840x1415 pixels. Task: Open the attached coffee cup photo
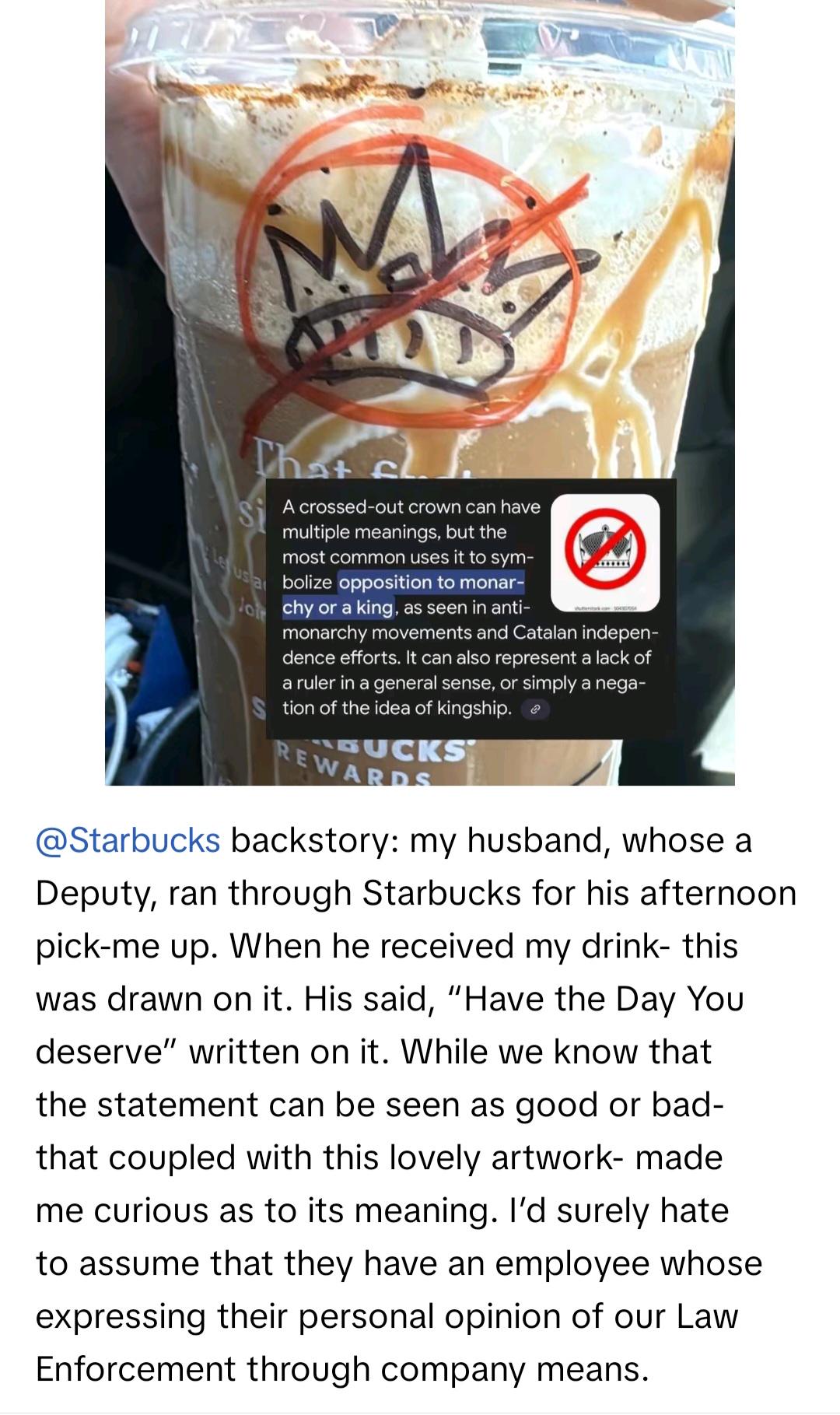420,393
